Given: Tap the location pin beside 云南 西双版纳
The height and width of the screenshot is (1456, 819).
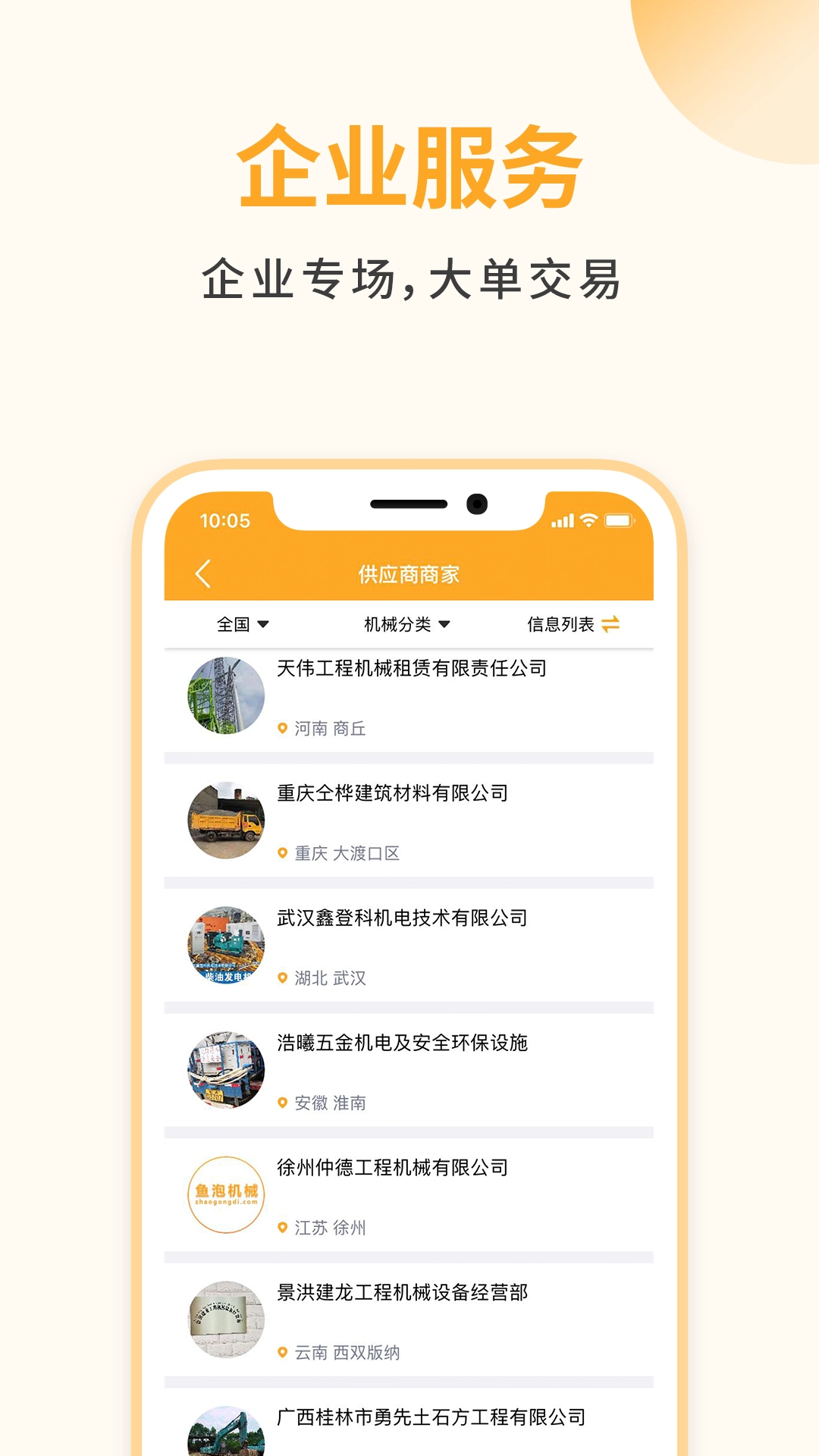Looking at the screenshot, I should (x=281, y=1352).
